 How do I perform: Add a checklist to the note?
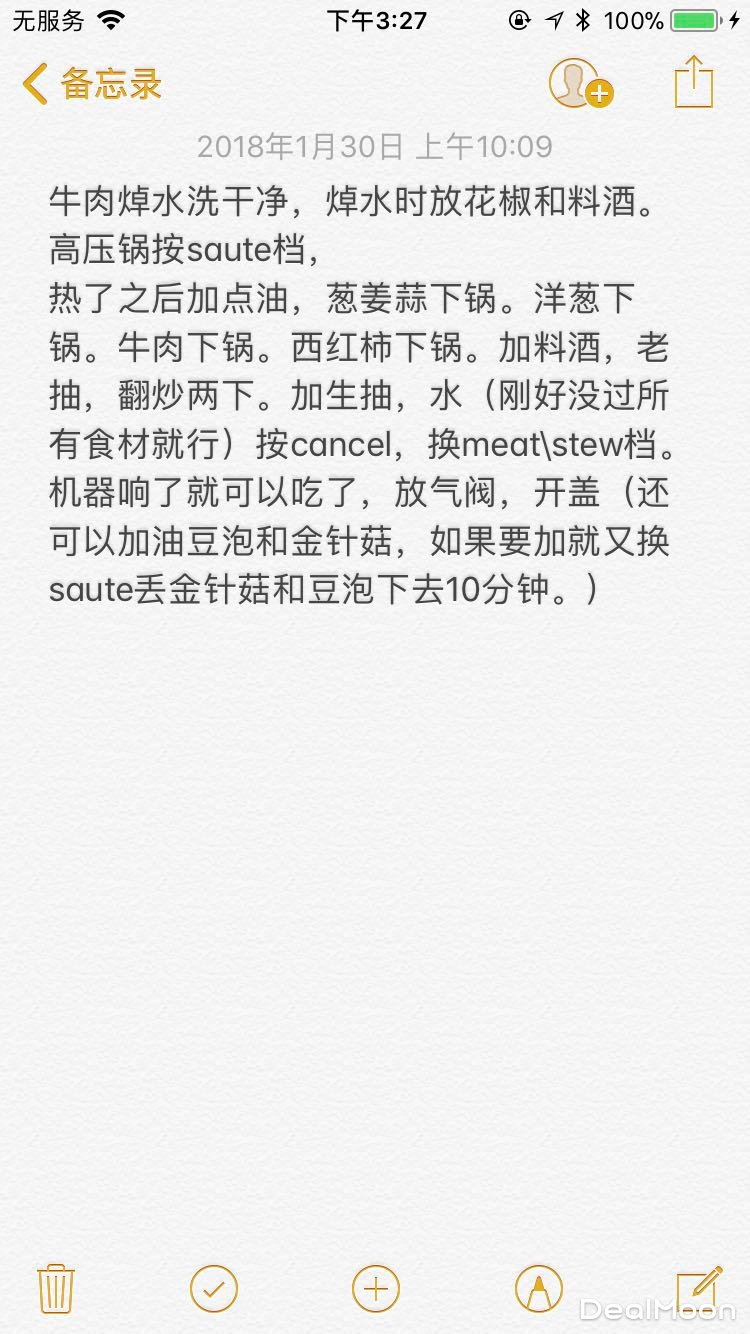[x=214, y=1288]
